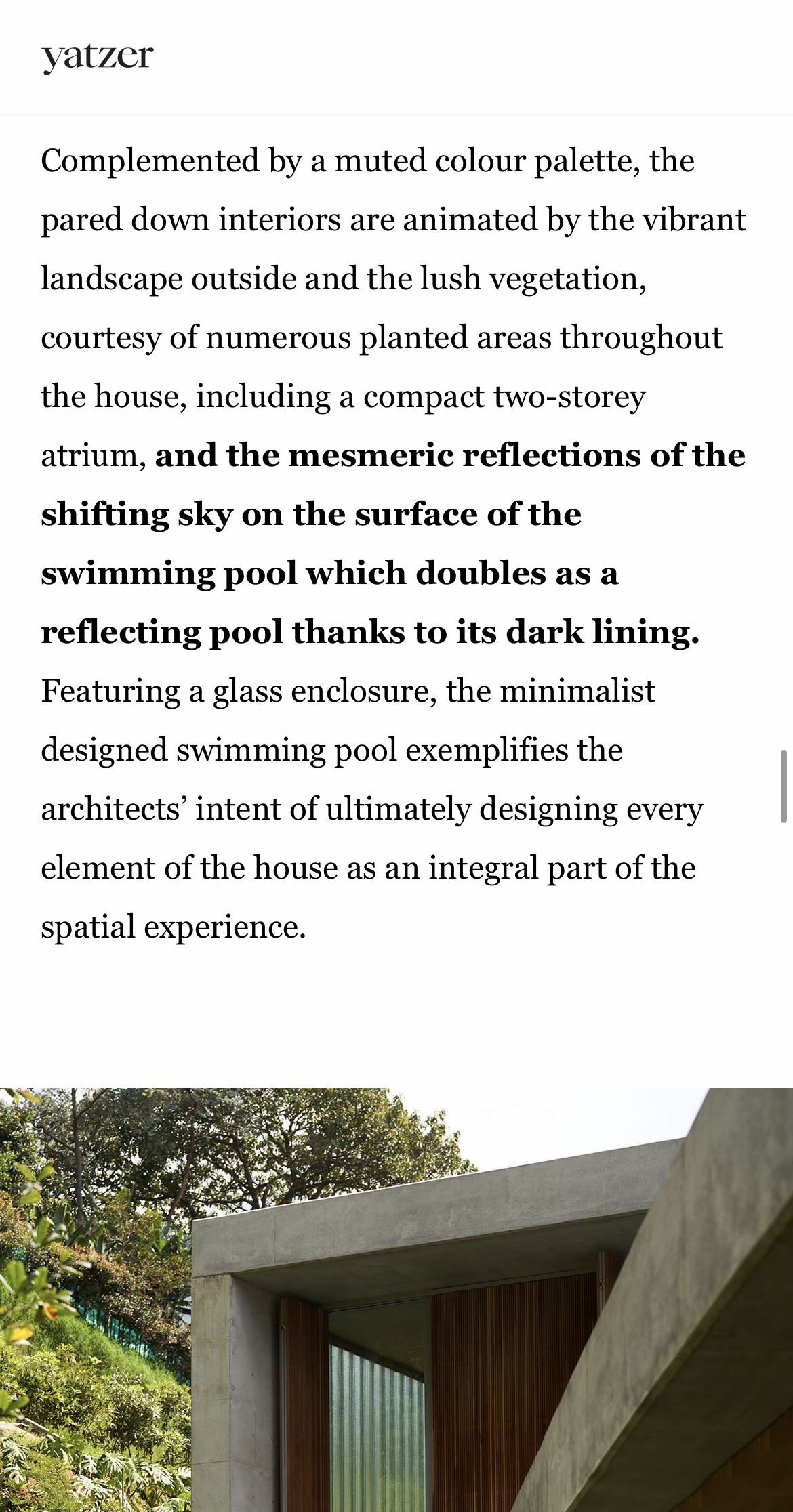Open the yatzer homepage from the header
The height and width of the screenshot is (1512, 793).
(x=98, y=58)
